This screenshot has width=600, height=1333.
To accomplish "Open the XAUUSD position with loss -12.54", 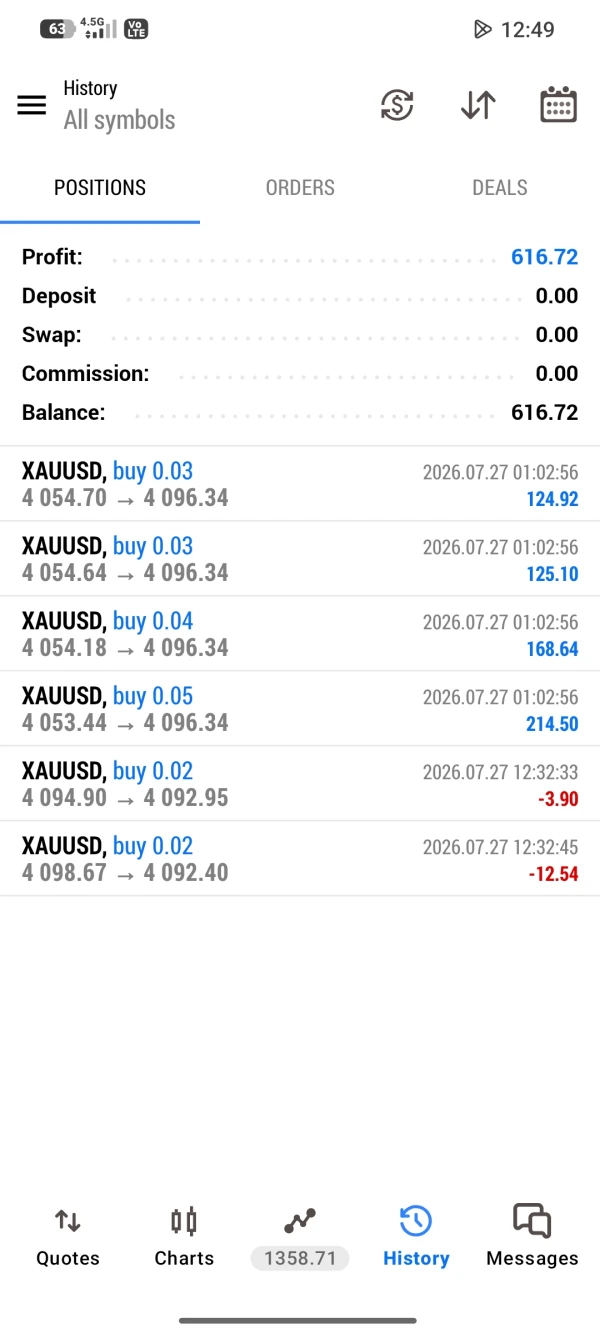I will coord(300,859).
